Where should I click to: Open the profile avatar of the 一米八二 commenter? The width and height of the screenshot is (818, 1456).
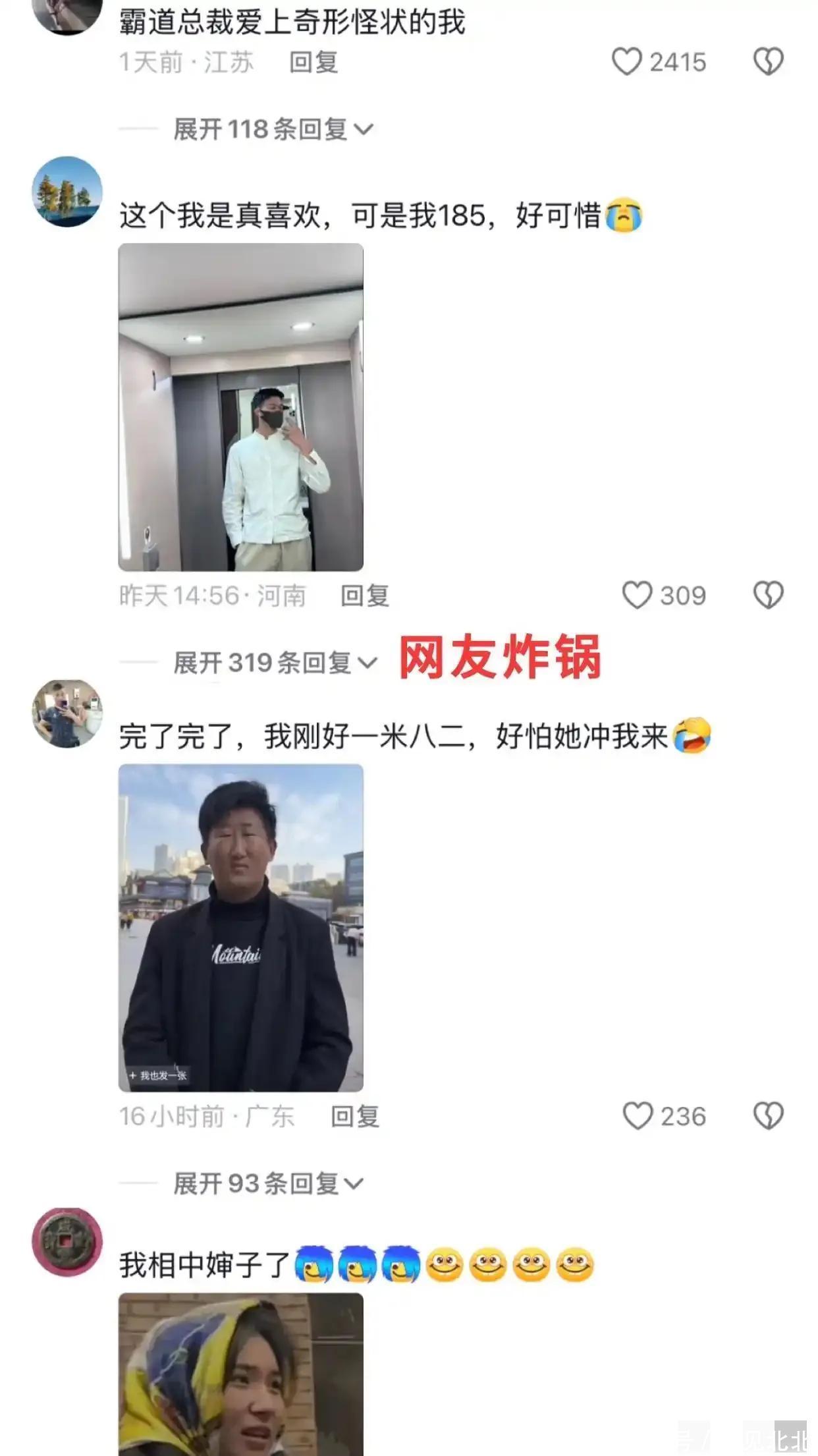click(67, 714)
